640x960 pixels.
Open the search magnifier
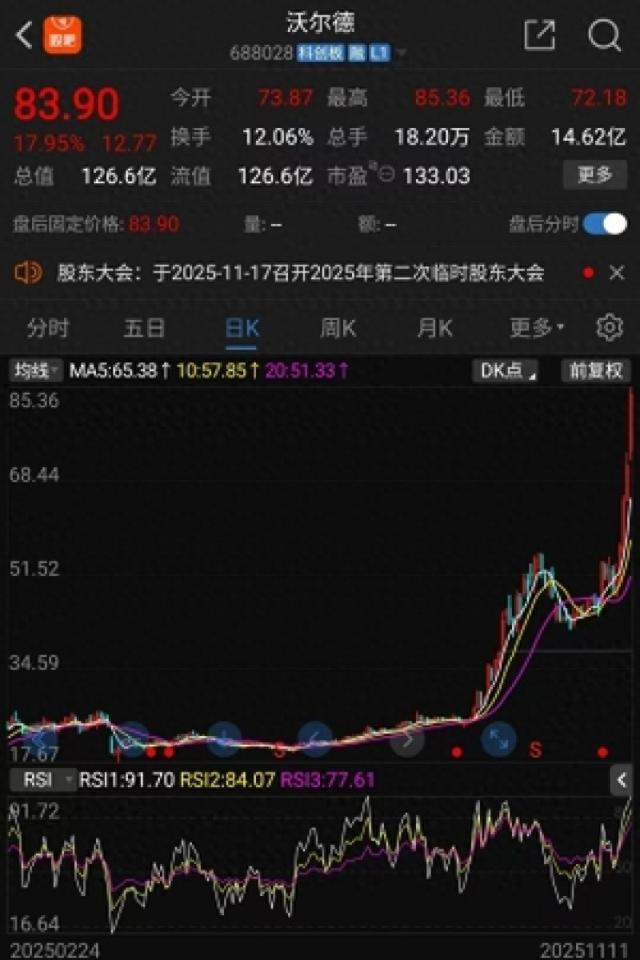point(604,36)
